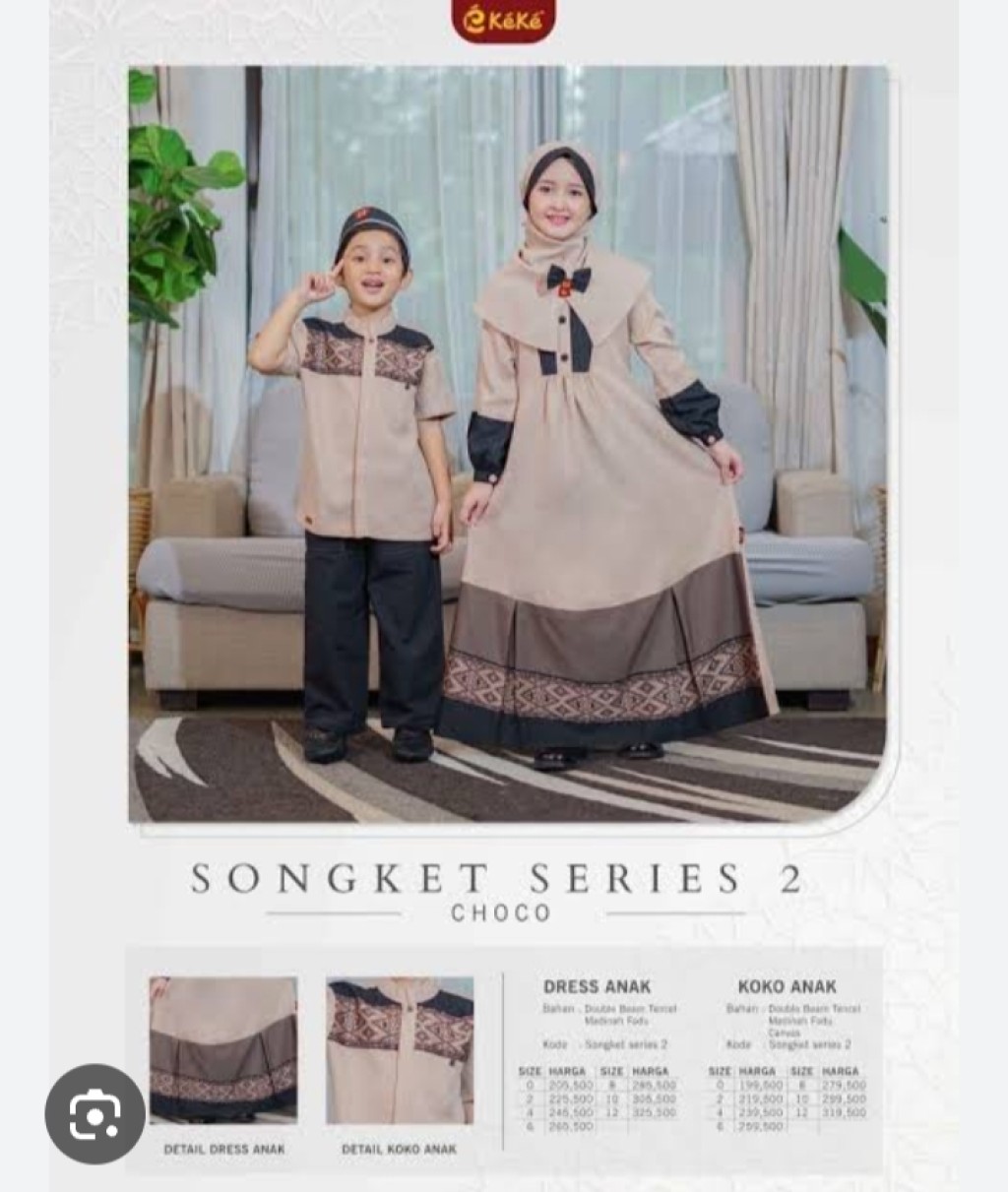Search this image with Google Lens

tap(94, 1113)
